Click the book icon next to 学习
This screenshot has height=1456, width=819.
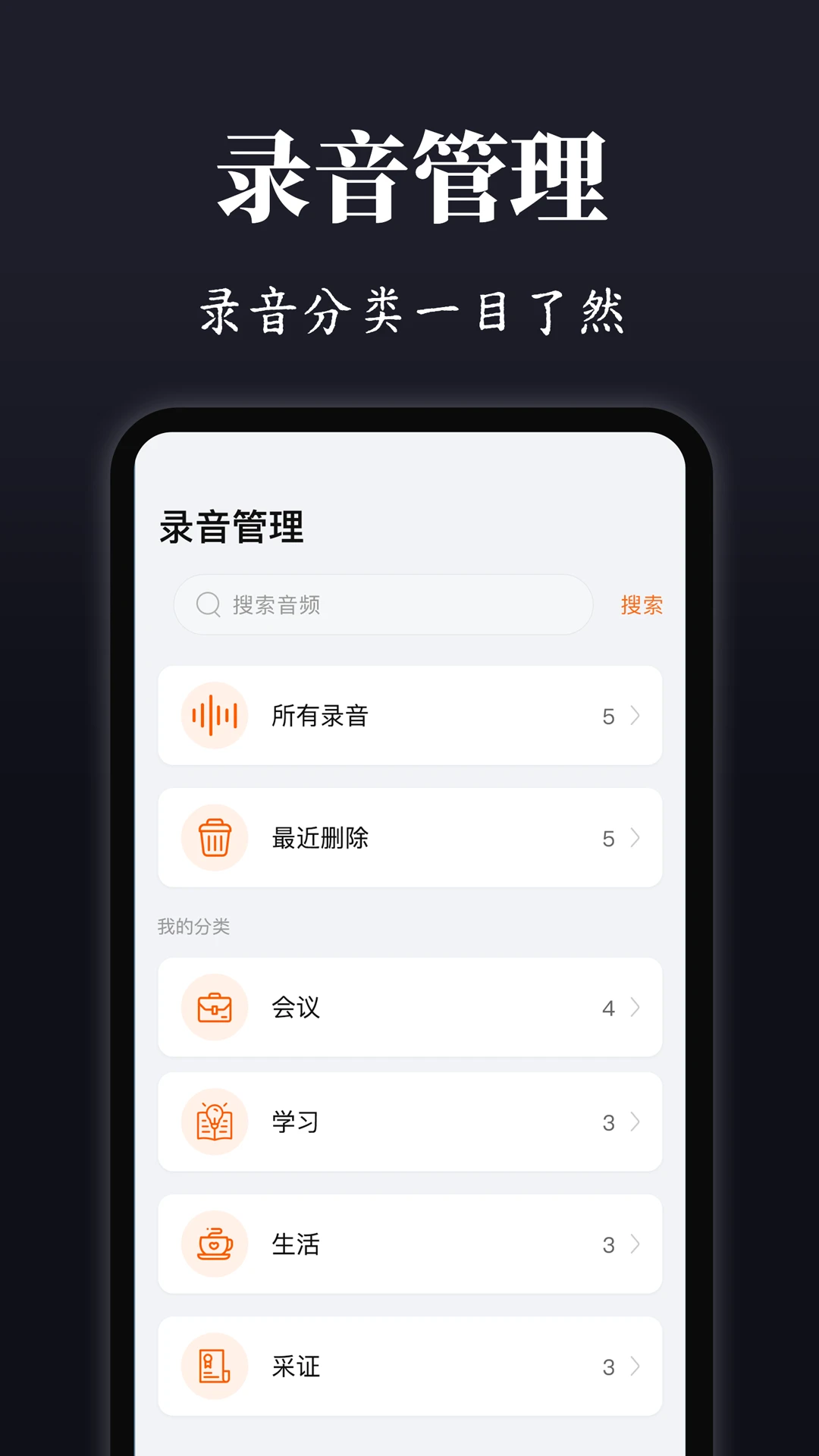pyautogui.click(x=214, y=1123)
